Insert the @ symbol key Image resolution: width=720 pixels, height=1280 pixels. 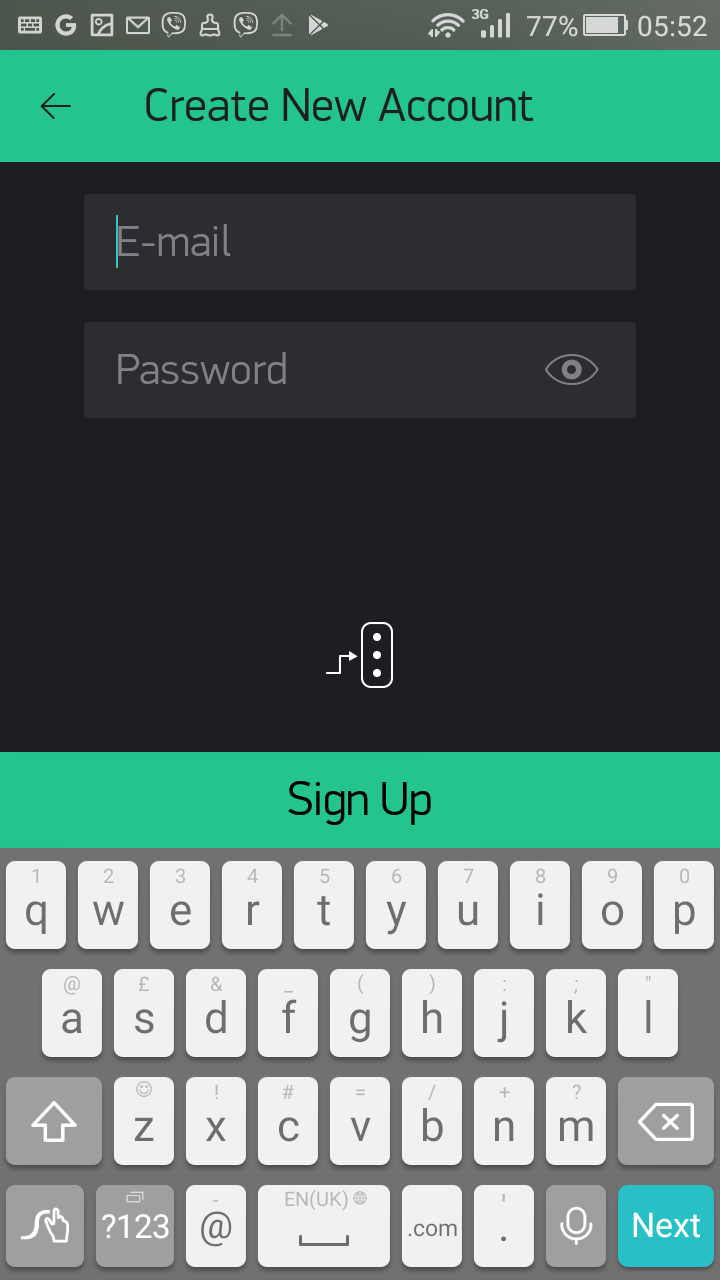[216, 1225]
